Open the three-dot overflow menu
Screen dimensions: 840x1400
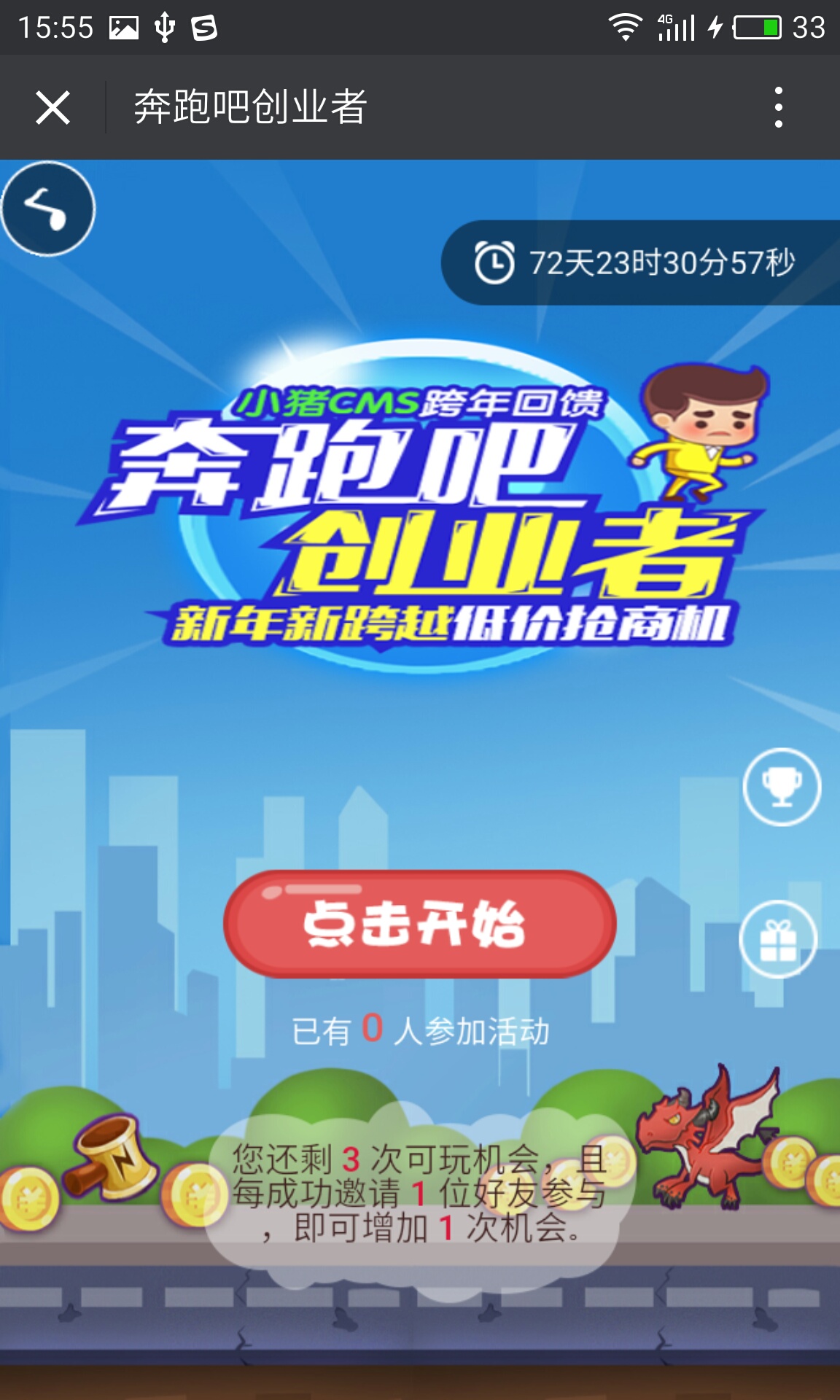(778, 108)
